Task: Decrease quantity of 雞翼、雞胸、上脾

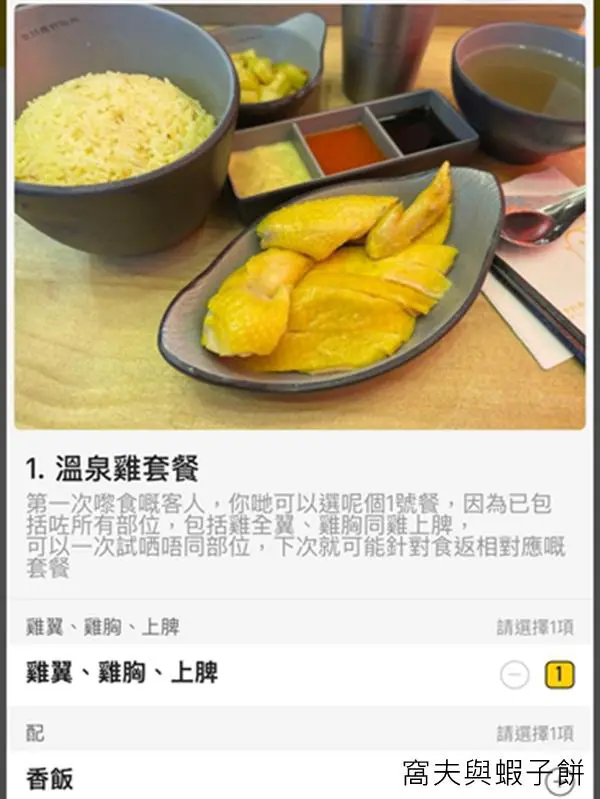Action: point(514,675)
